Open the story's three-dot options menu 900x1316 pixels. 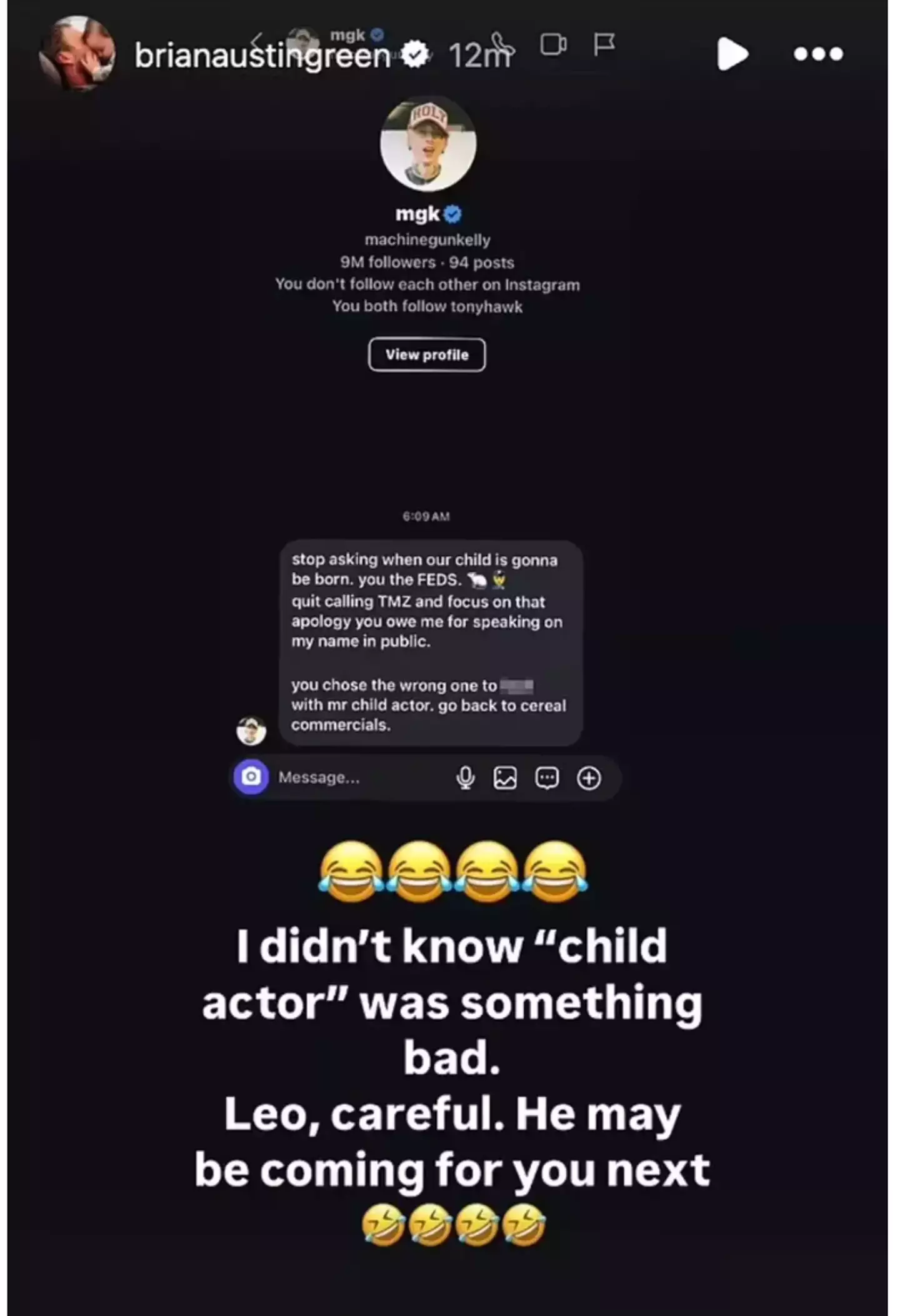[817, 54]
